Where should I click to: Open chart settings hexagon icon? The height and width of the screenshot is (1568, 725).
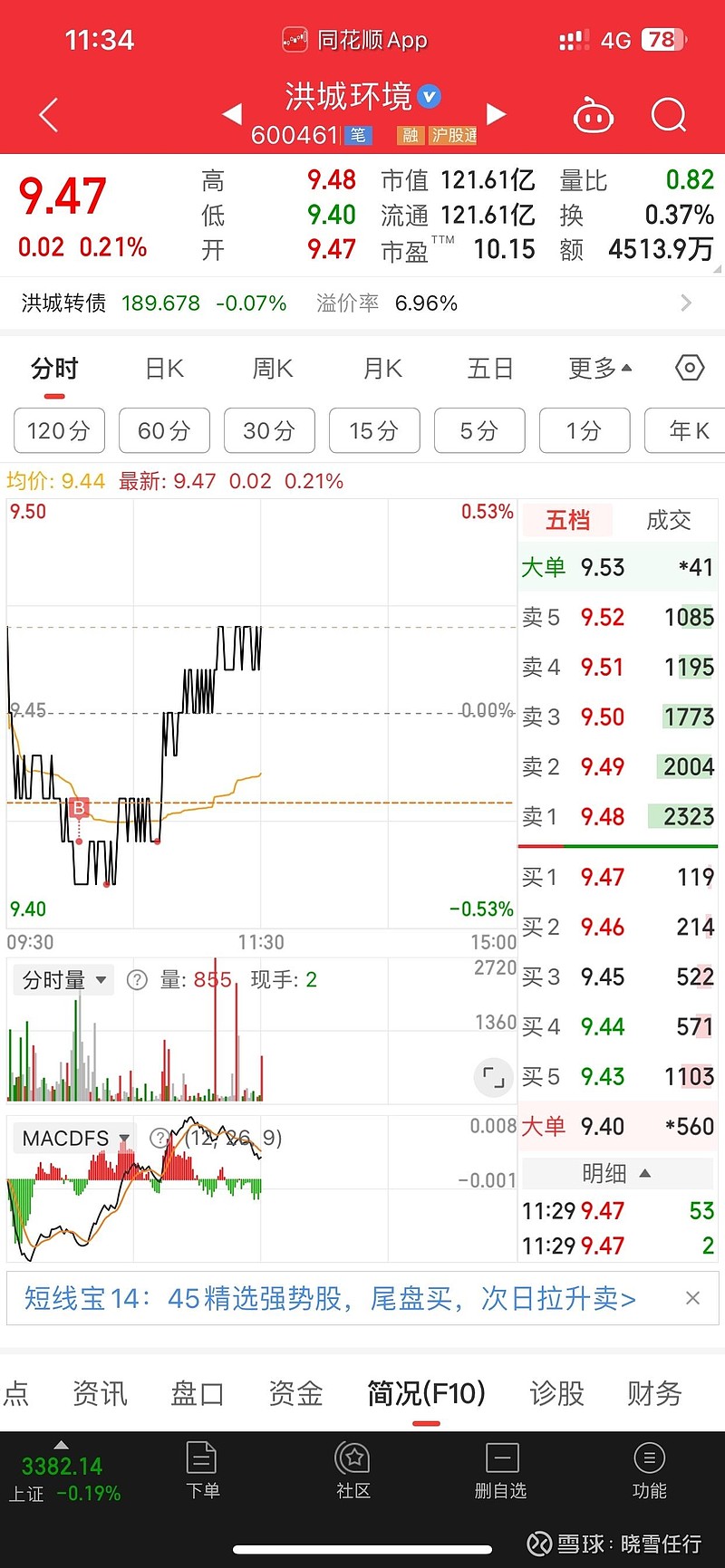point(690,368)
